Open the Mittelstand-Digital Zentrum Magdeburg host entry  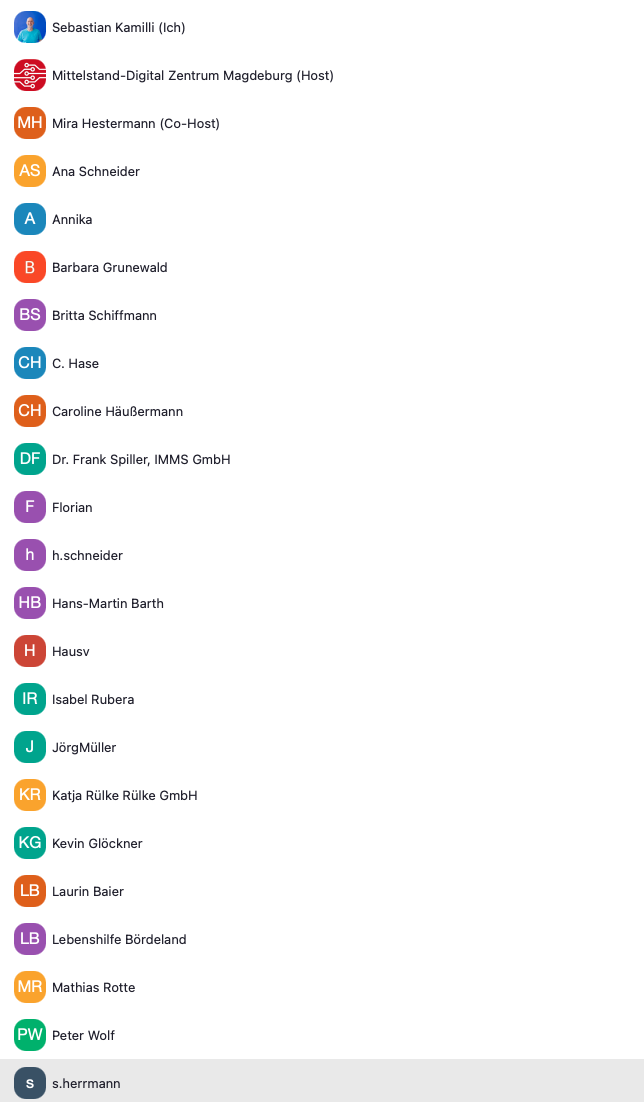tap(192, 75)
